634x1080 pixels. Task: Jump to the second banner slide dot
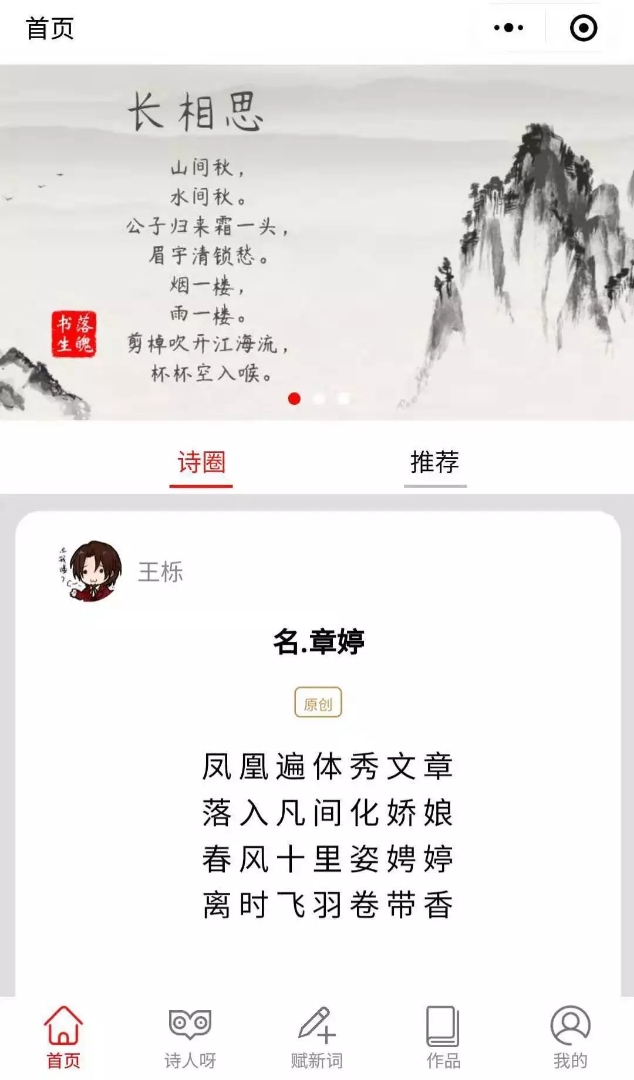pos(319,398)
